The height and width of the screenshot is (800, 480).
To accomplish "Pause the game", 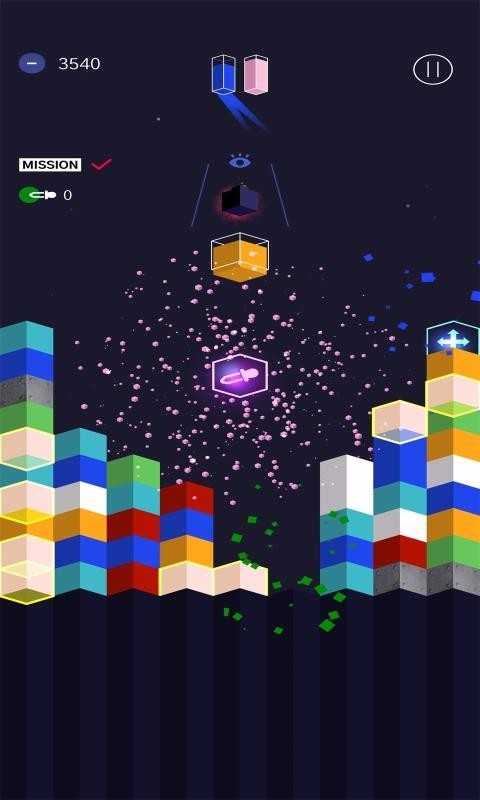I will click(x=433, y=69).
